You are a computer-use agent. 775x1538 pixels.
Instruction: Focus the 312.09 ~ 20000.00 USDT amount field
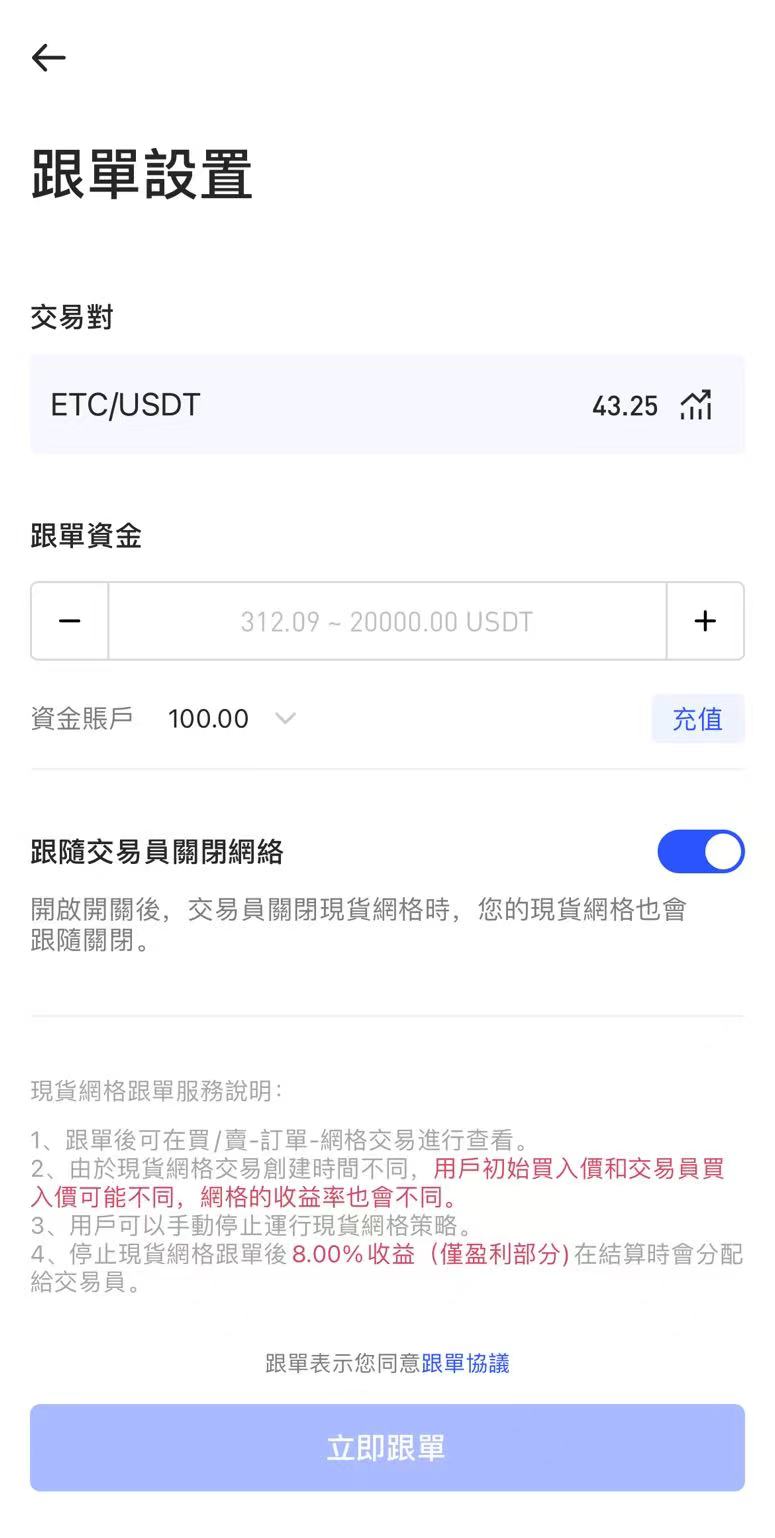387,621
